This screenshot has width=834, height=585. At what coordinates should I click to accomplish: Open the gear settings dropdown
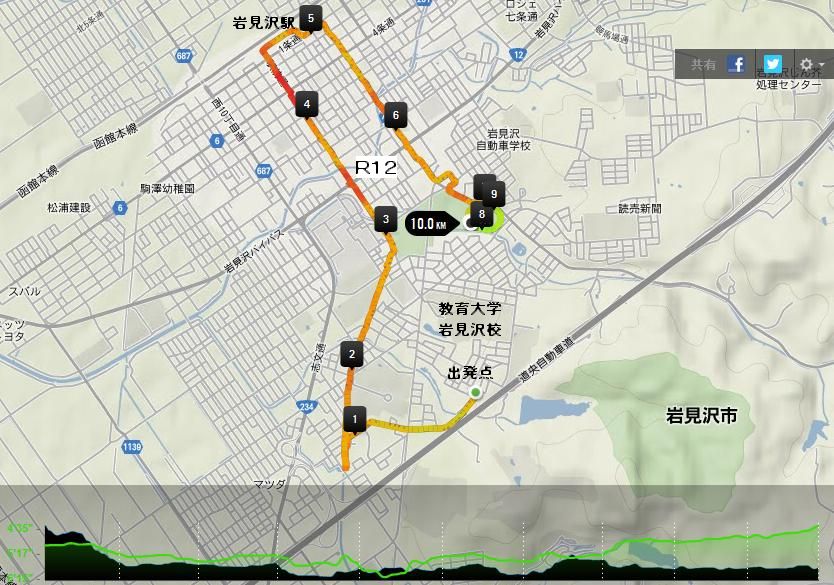click(809, 64)
